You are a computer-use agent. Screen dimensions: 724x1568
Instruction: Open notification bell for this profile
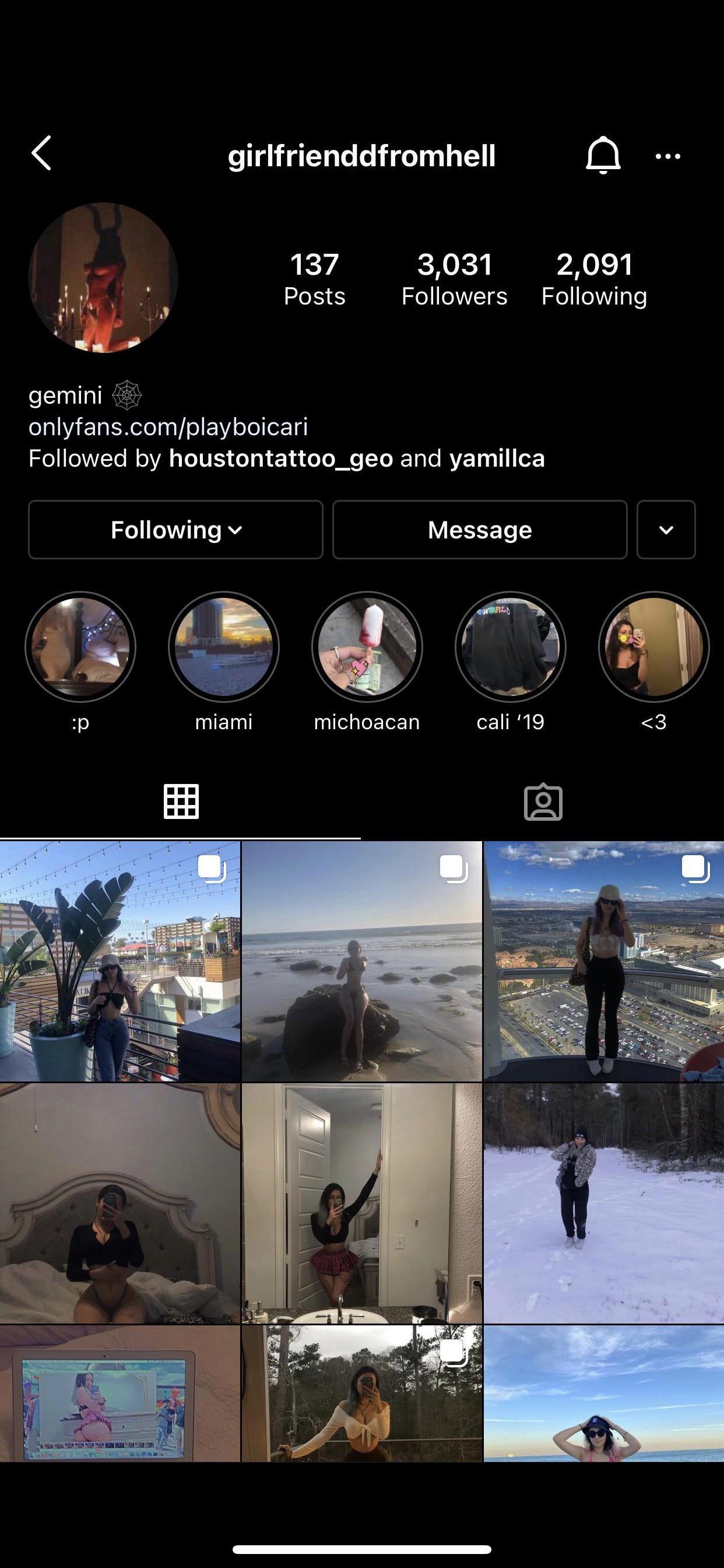pyautogui.click(x=604, y=155)
